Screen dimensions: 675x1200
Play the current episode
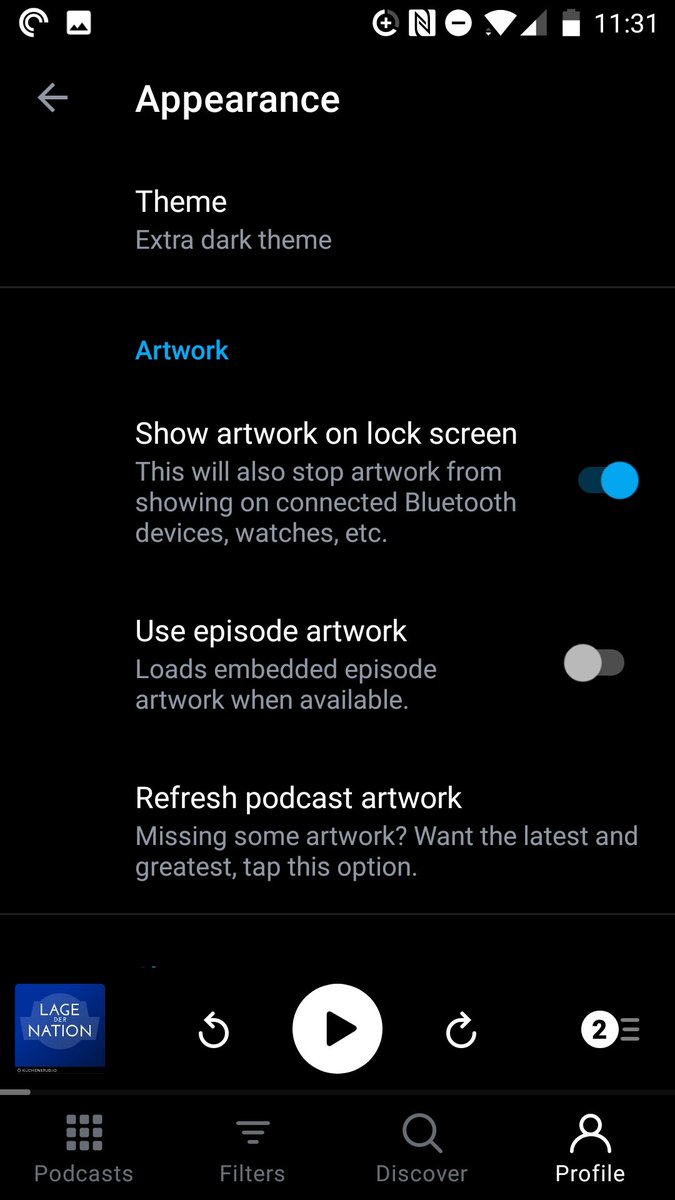pyautogui.click(x=337, y=1029)
